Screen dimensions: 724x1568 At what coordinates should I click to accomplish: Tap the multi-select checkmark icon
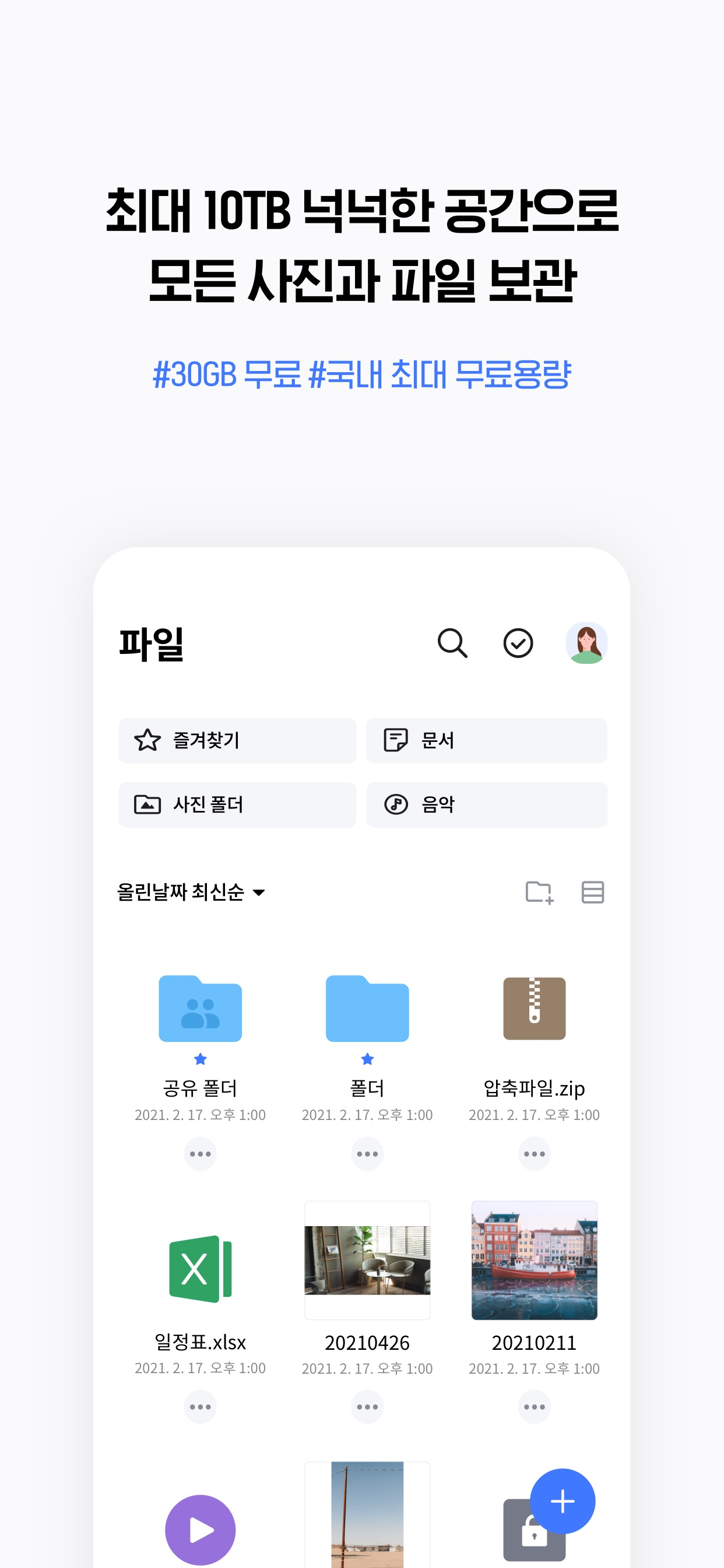[x=519, y=643]
